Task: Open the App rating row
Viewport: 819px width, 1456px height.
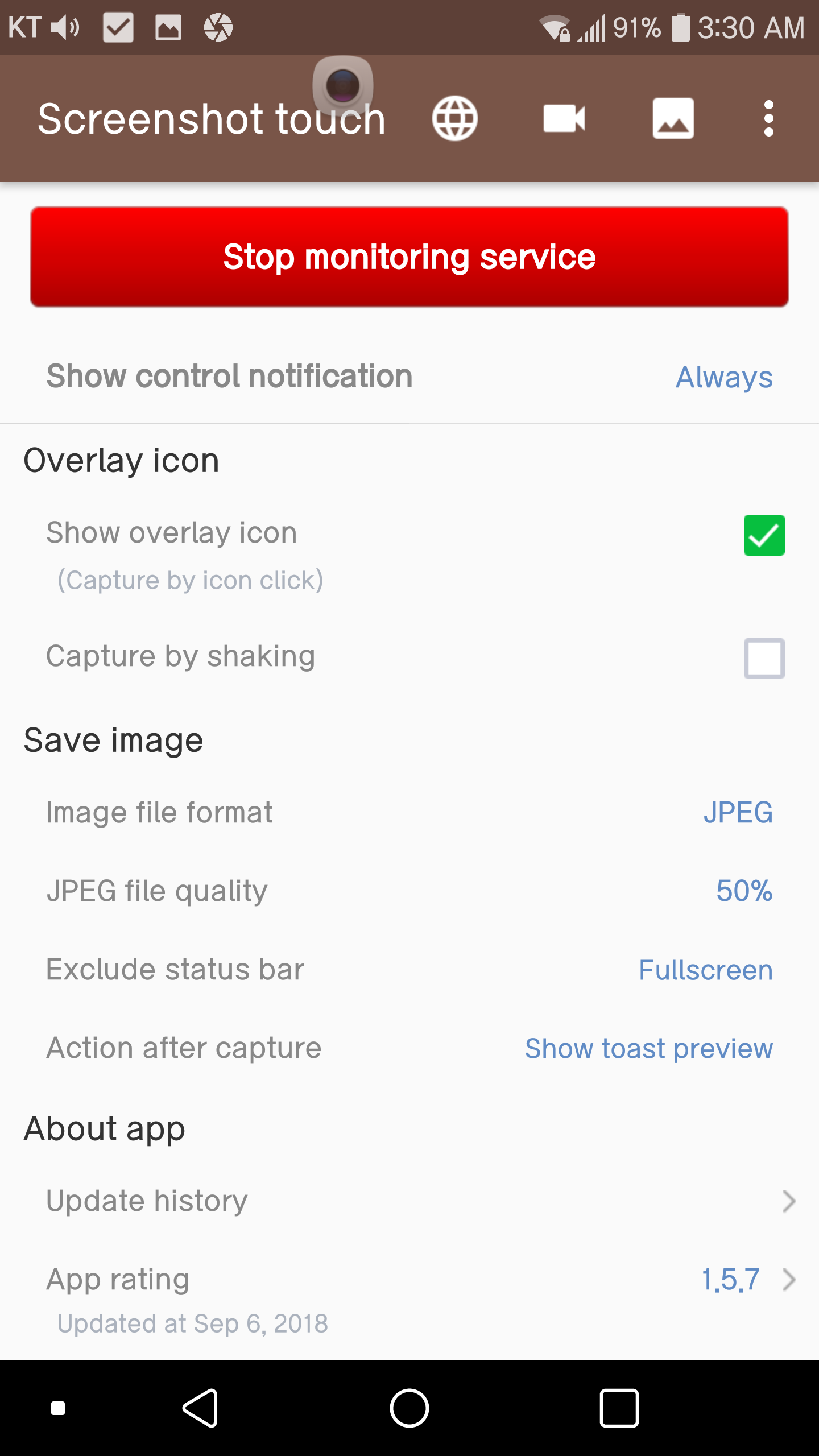Action: click(x=409, y=1300)
